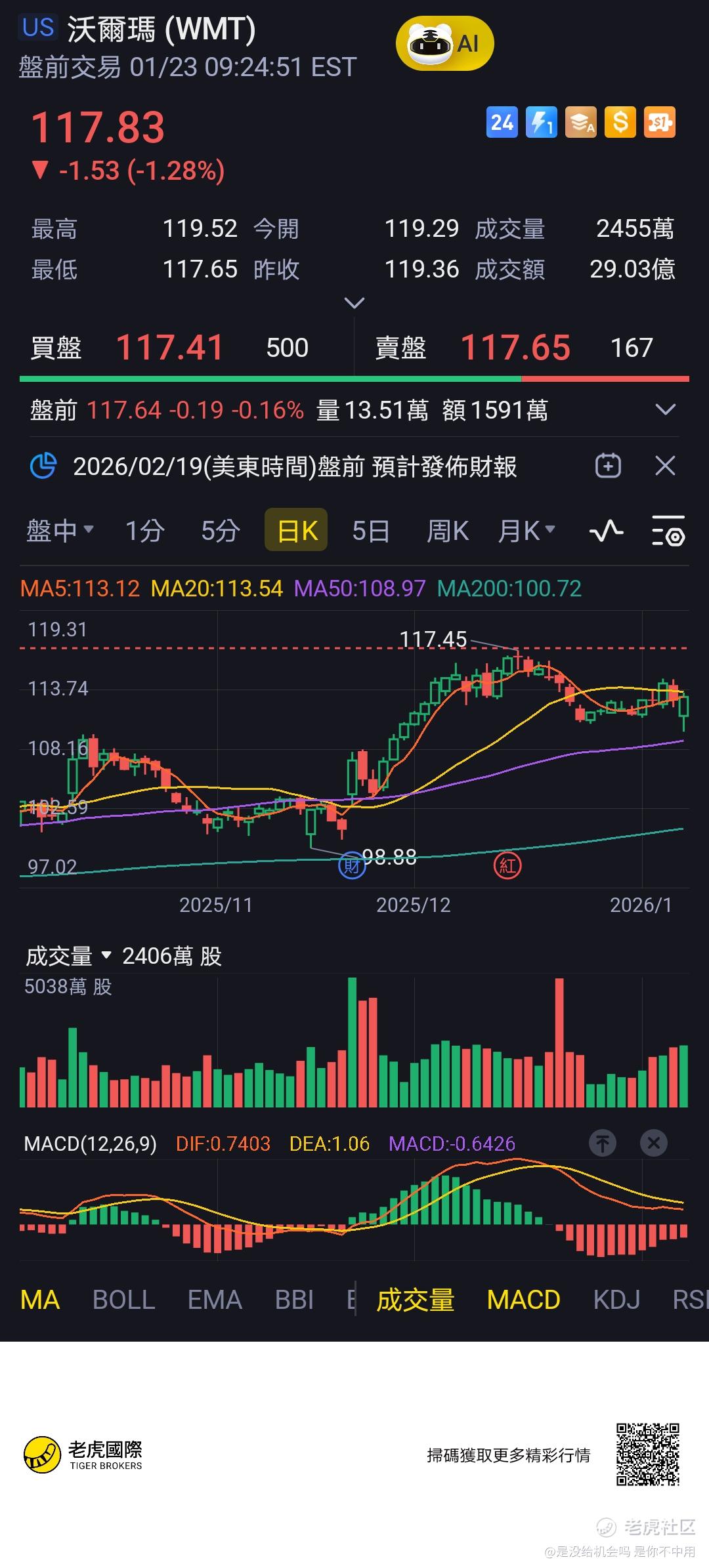Show the 周K weekly chart
The height and width of the screenshot is (1568, 709).
[447, 530]
